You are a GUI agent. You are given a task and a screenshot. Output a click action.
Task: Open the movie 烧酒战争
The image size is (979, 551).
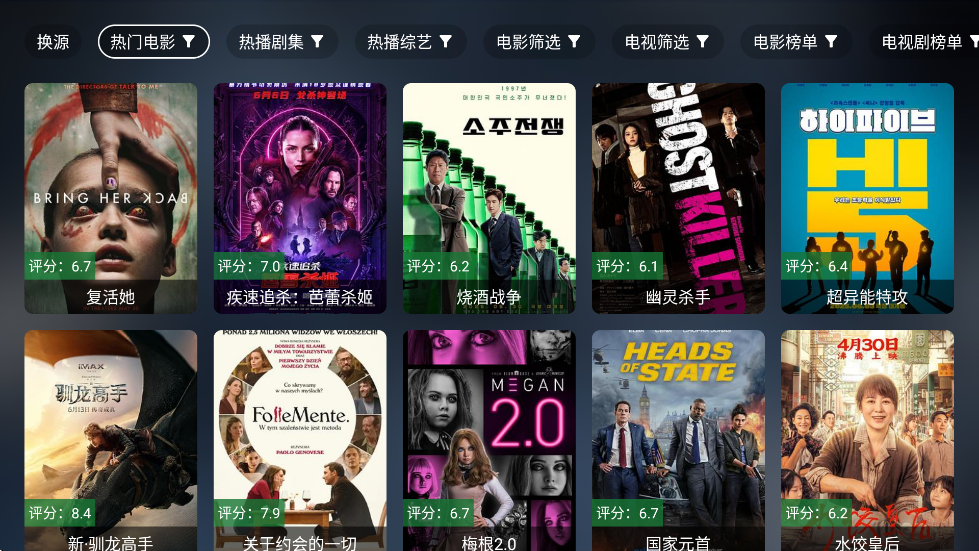click(x=489, y=197)
